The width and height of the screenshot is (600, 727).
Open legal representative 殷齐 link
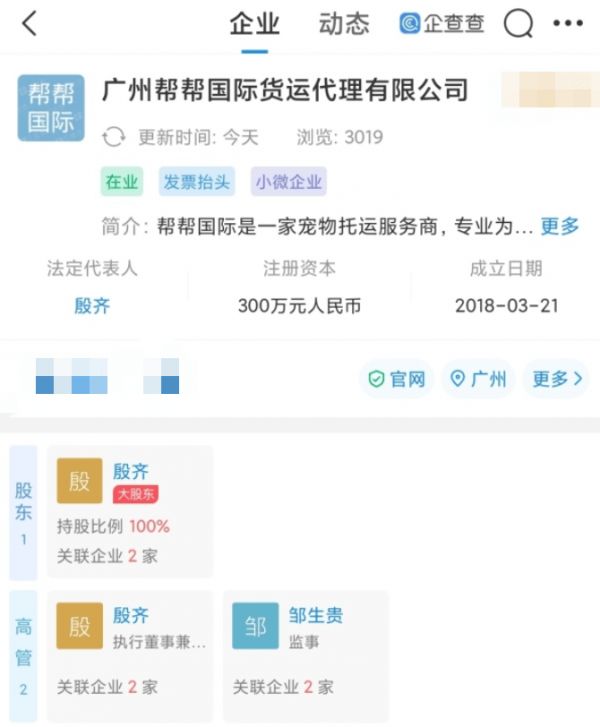click(x=92, y=306)
